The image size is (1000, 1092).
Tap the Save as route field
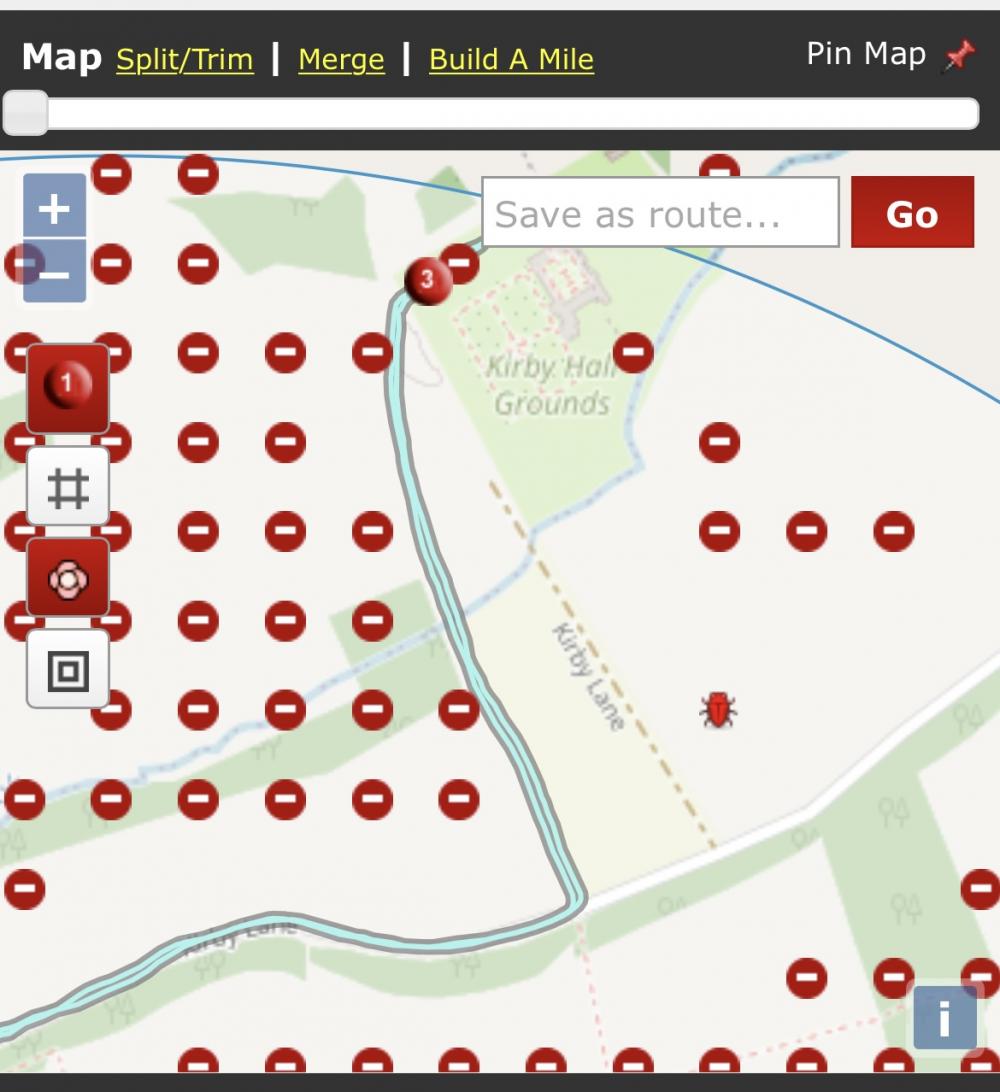tap(660, 213)
